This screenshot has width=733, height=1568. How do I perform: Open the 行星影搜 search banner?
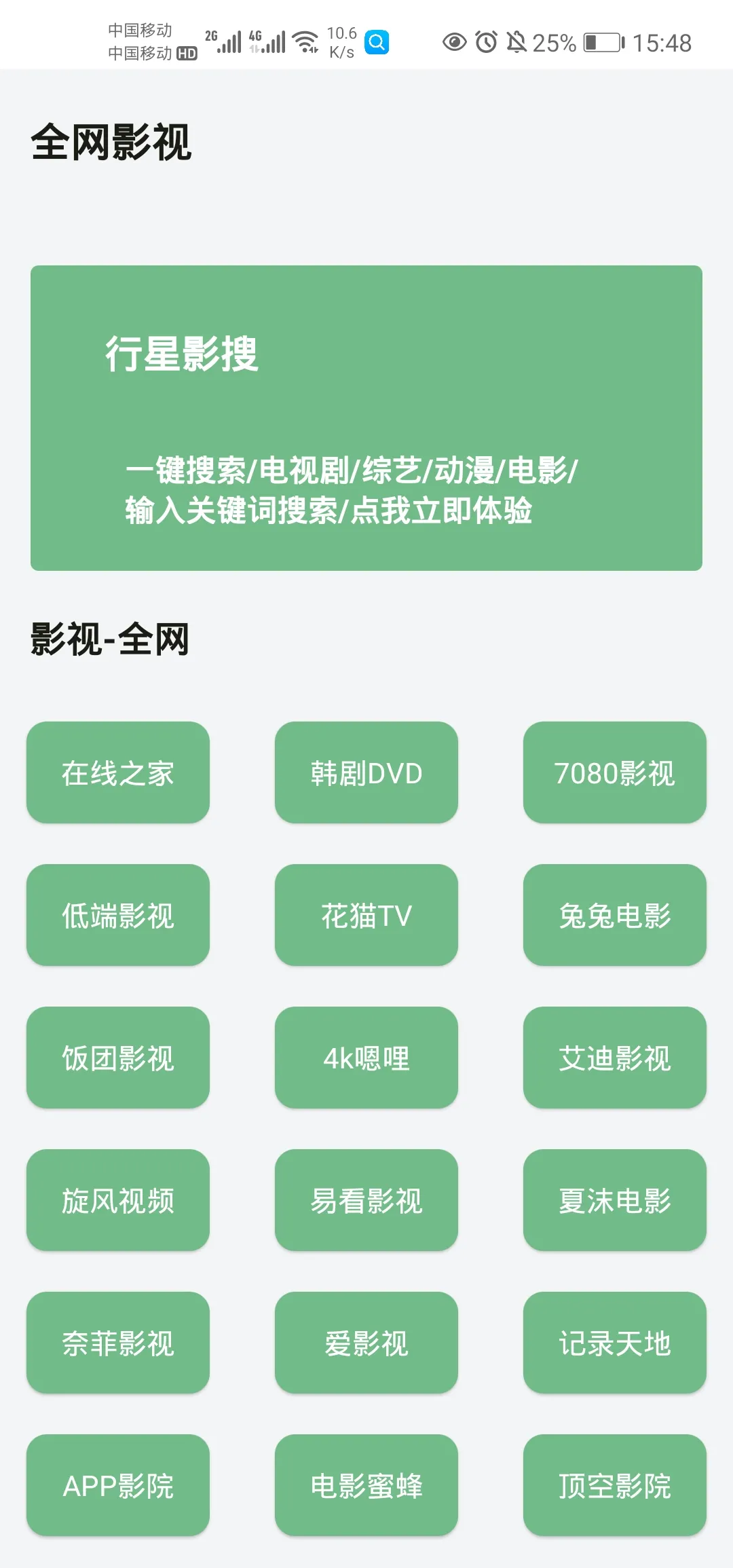[x=366, y=417]
